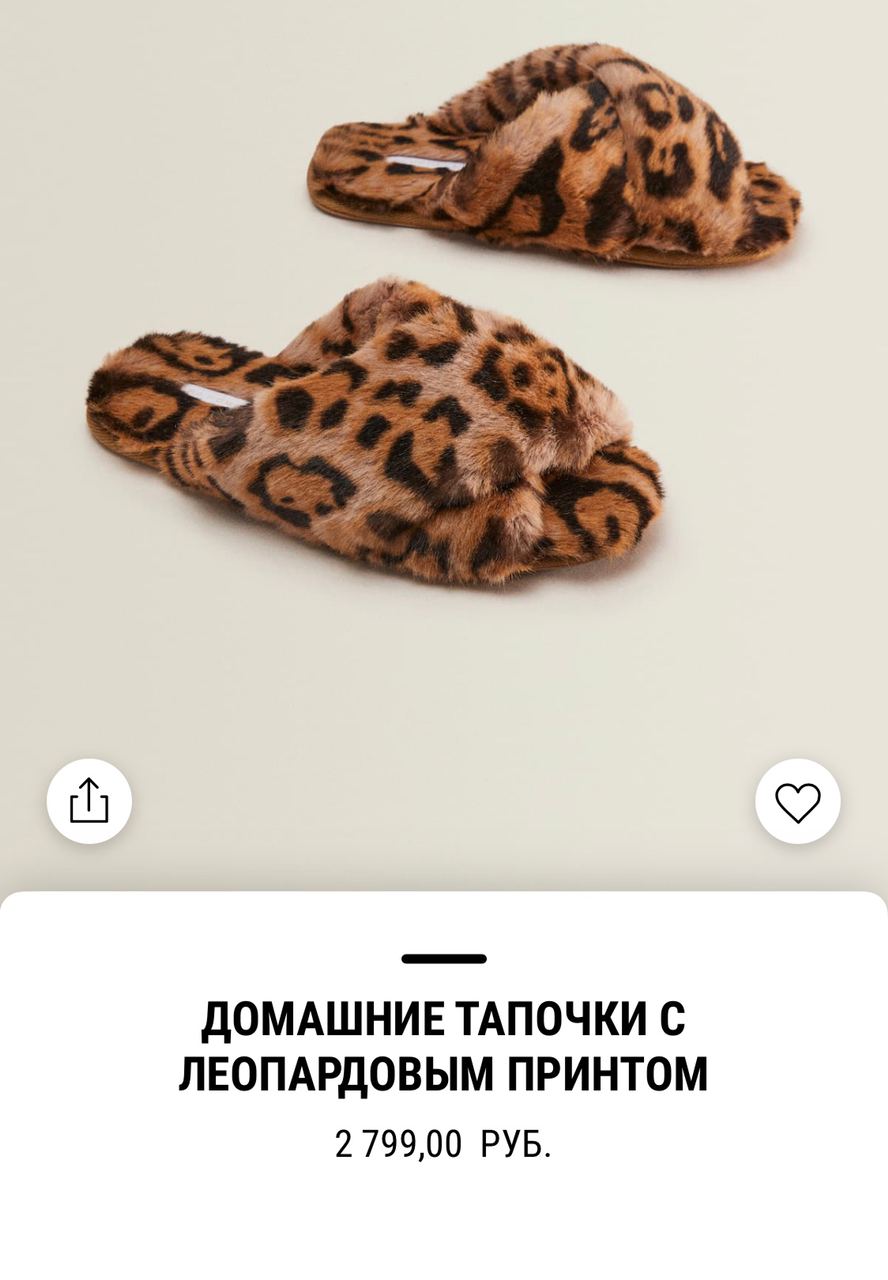This screenshot has height=1280, width=888.
Task: Add the slippers to favorites
Action: pos(797,801)
